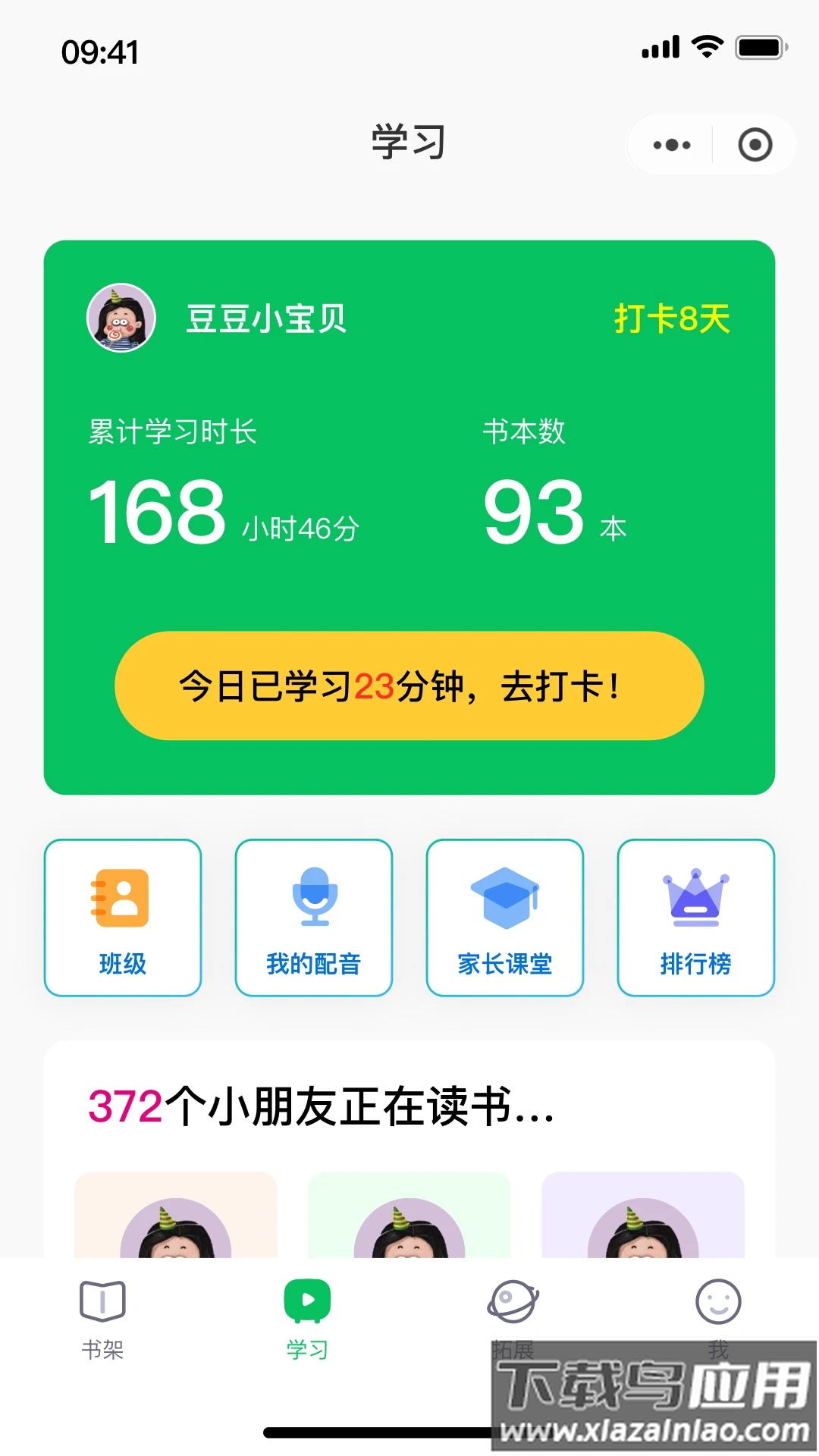Tap the 学习 play-bubble icon
The width and height of the screenshot is (819, 1456).
coord(306,1299)
